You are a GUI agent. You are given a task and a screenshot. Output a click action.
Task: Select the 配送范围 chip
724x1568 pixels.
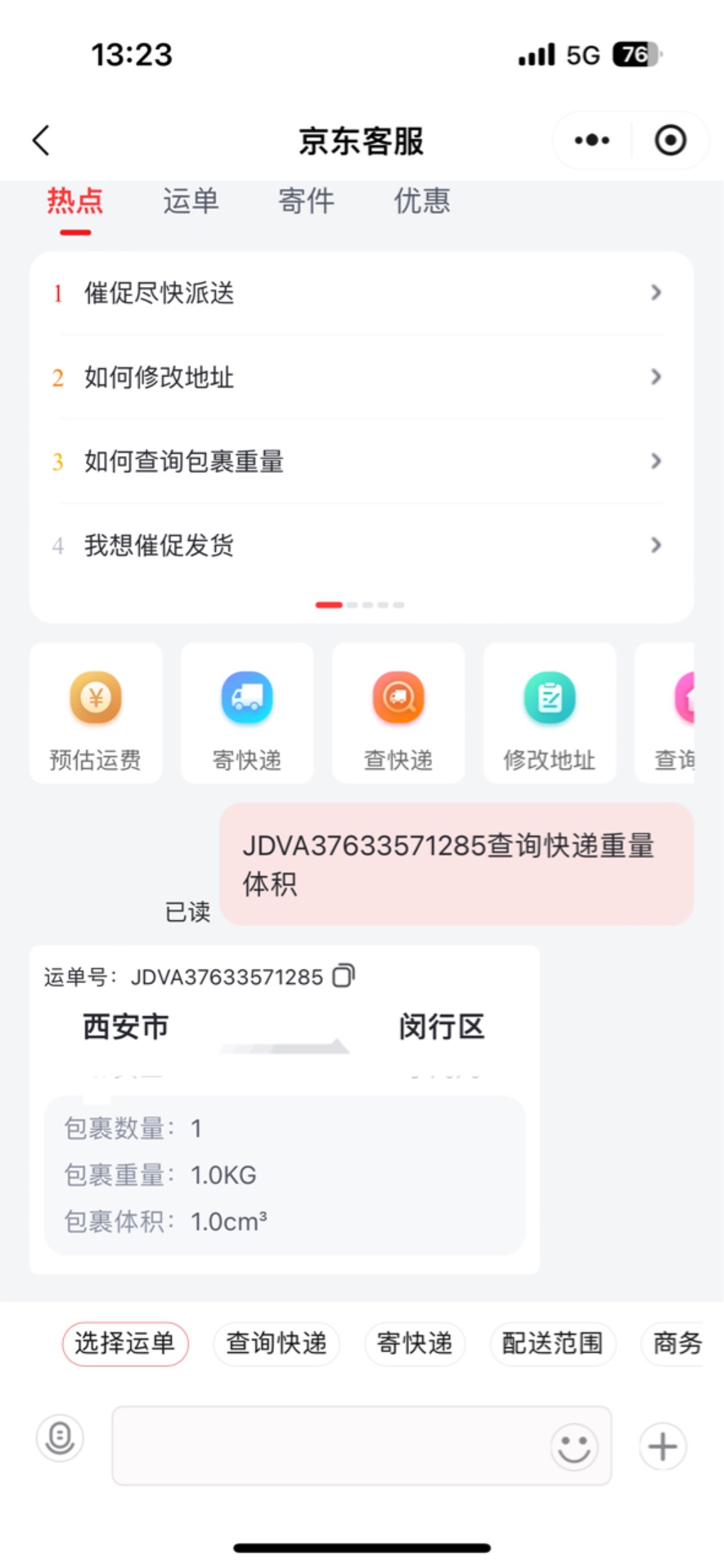(552, 1343)
